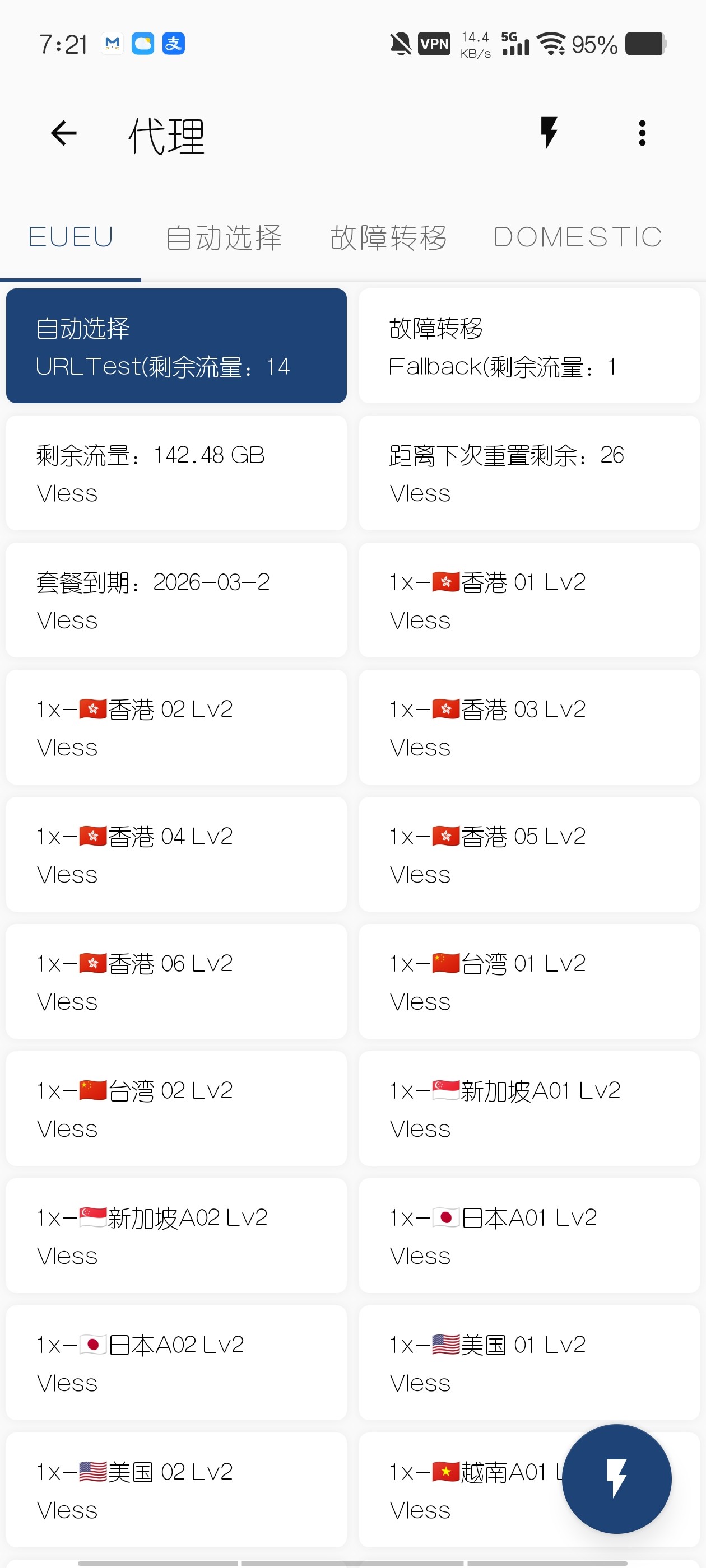Choose the 香港 01 Lv2 node

[x=529, y=600]
